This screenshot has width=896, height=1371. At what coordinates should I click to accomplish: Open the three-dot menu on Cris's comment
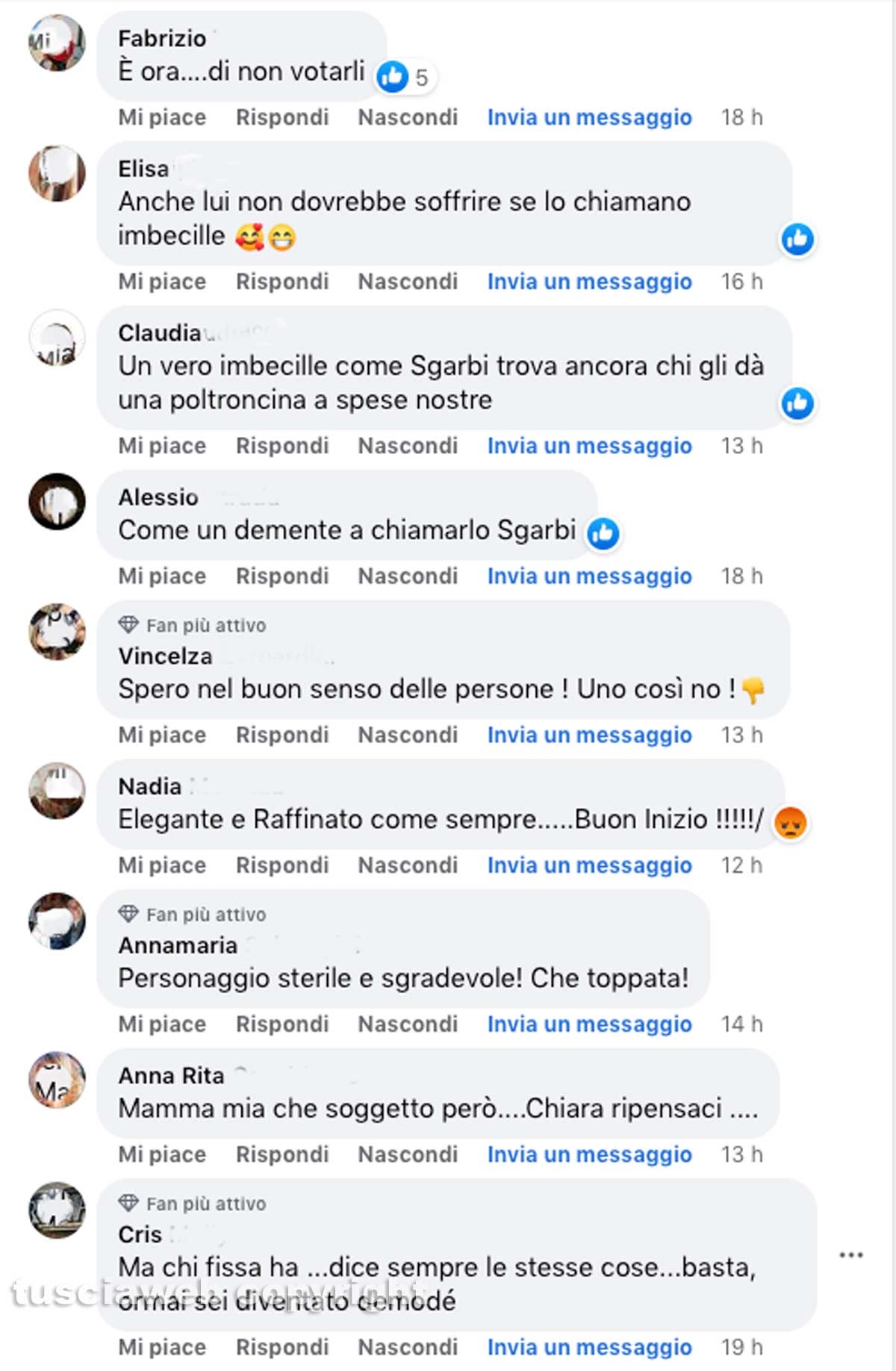tap(850, 1255)
